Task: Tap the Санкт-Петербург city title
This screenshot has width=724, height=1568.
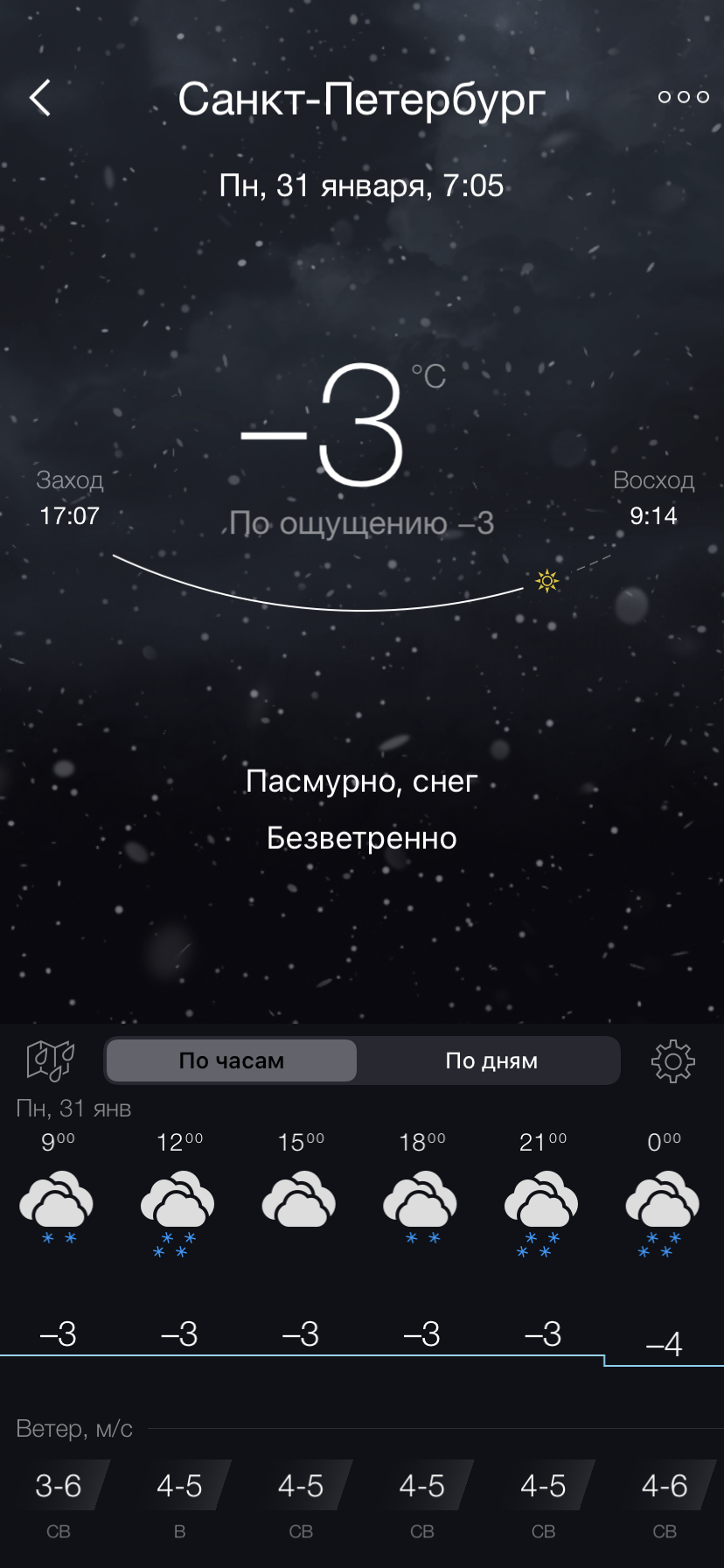Action: pos(362,99)
